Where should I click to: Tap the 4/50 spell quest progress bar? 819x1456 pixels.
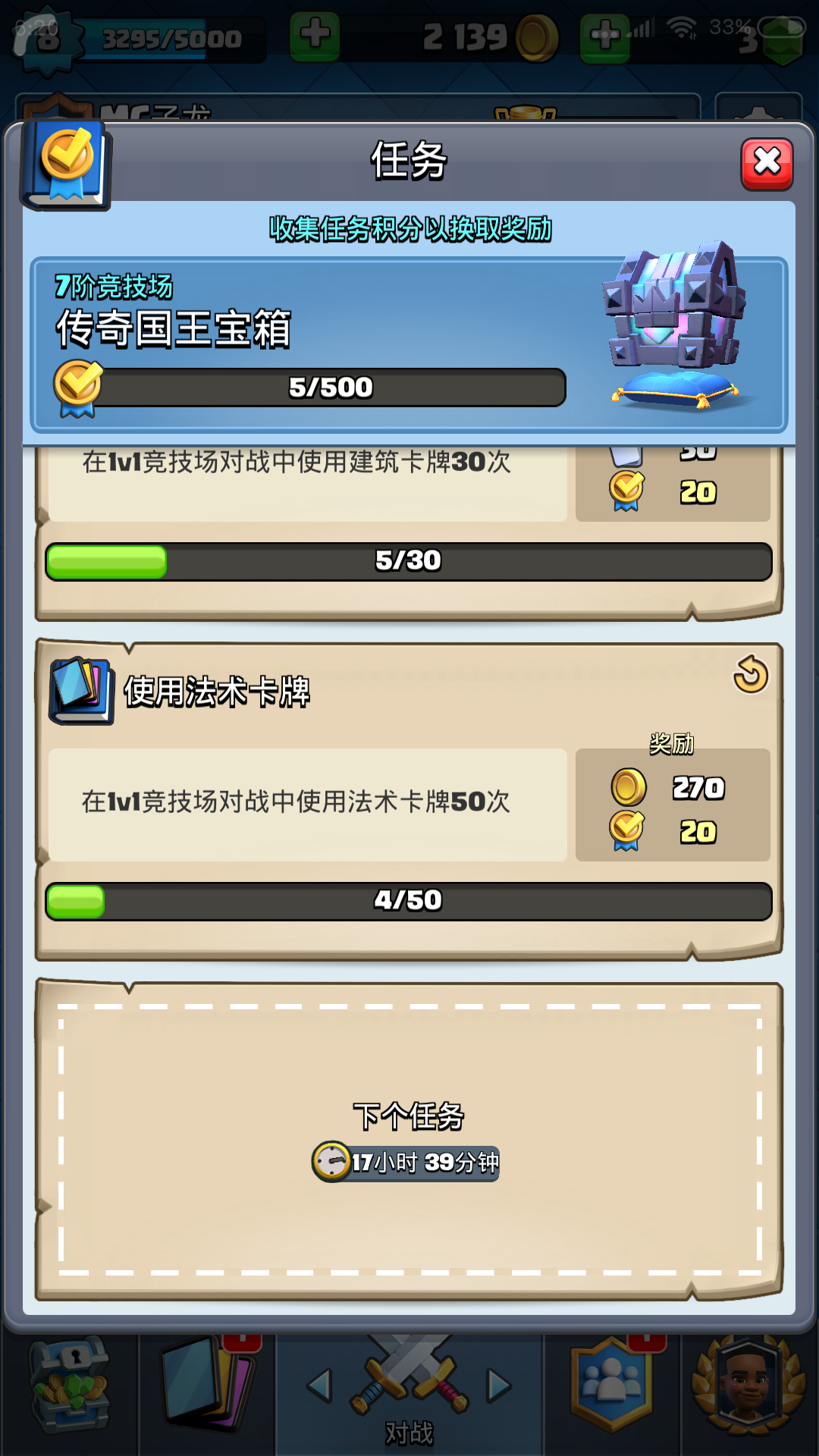[409, 899]
